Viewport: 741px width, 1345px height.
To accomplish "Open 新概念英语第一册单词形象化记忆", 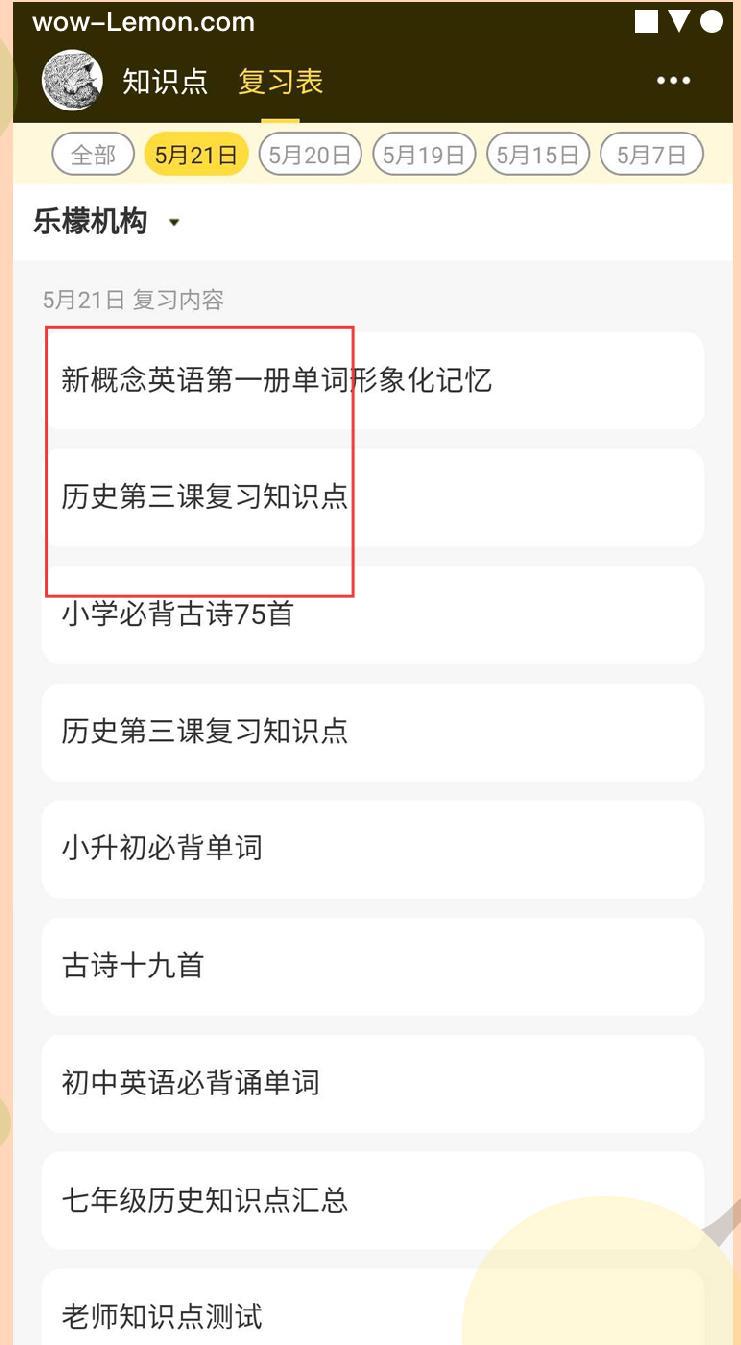I will pos(373,380).
